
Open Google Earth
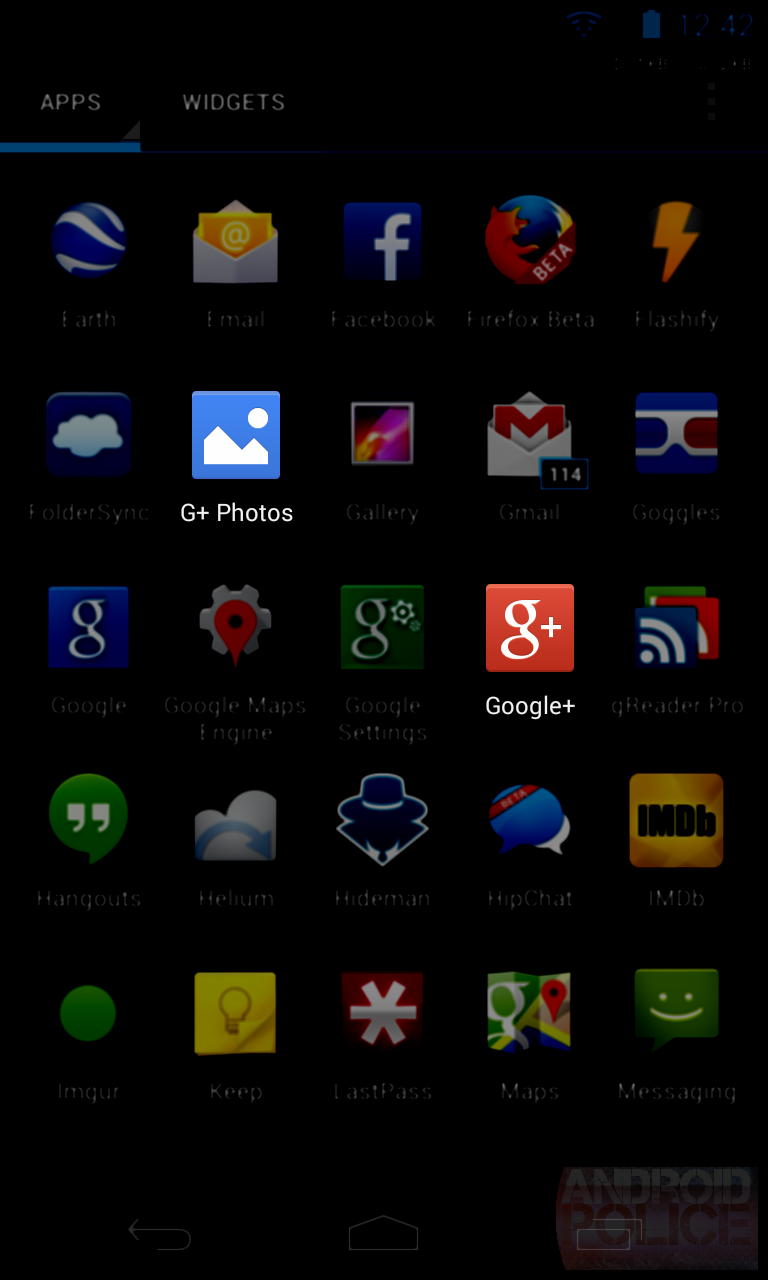[88, 241]
